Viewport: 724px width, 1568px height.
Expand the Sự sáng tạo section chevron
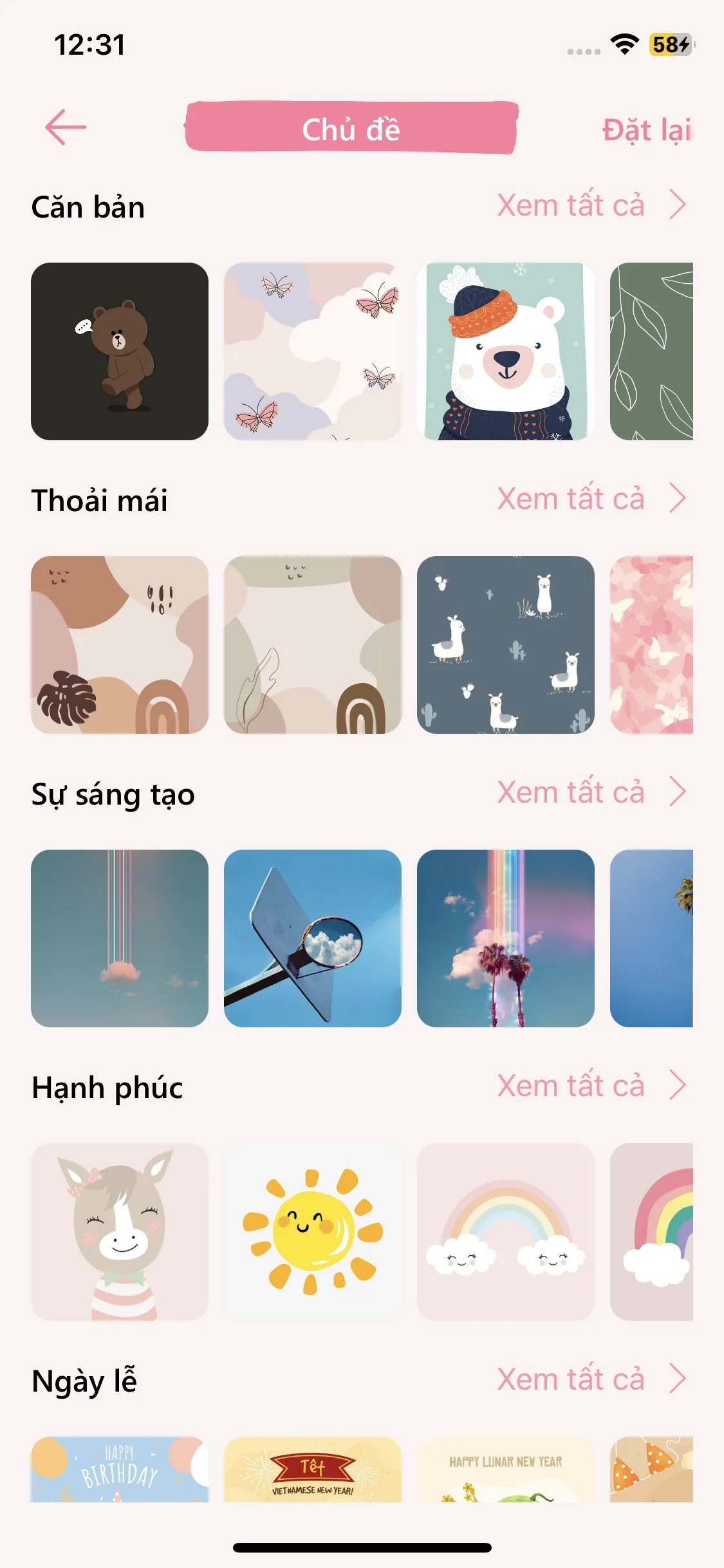pos(677,791)
